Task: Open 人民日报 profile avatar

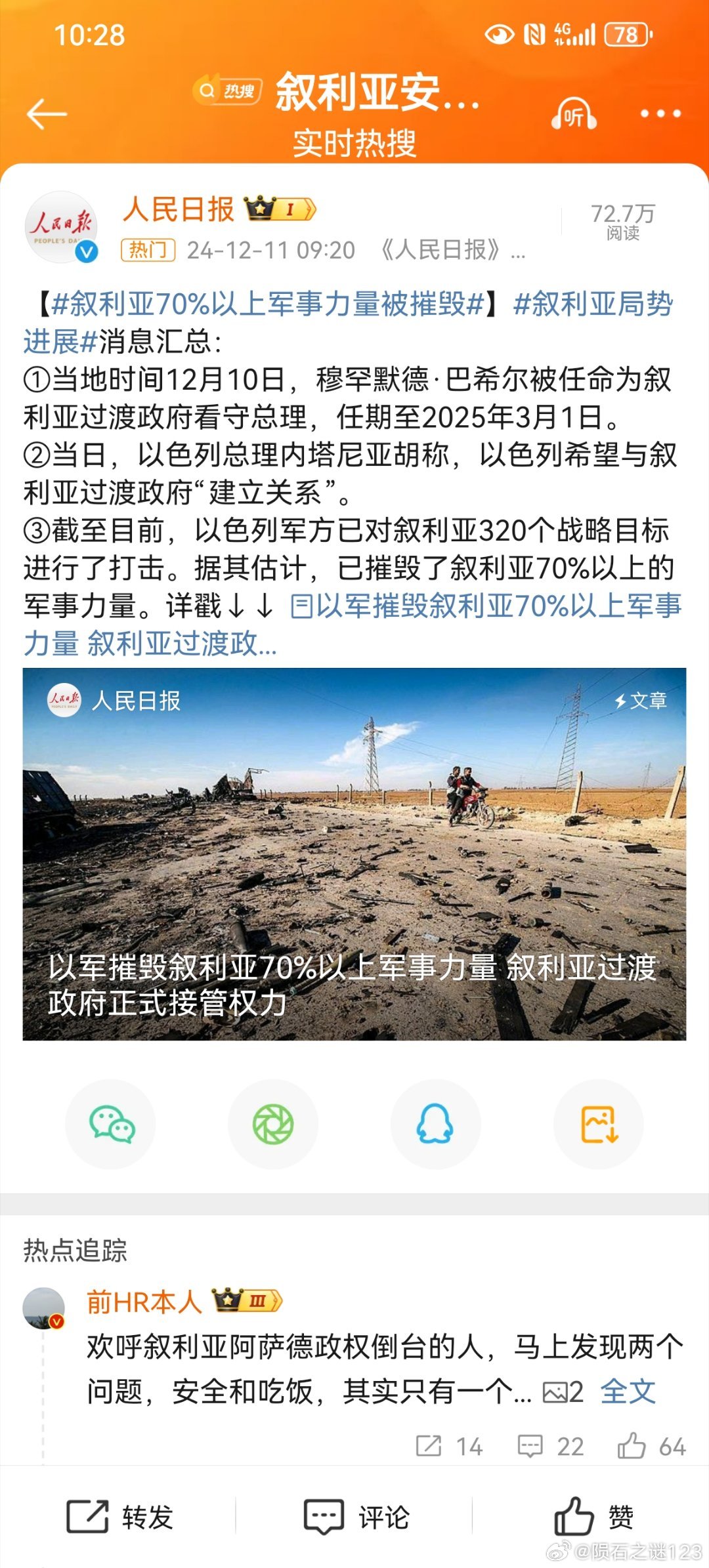Action: (x=61, y=227)
